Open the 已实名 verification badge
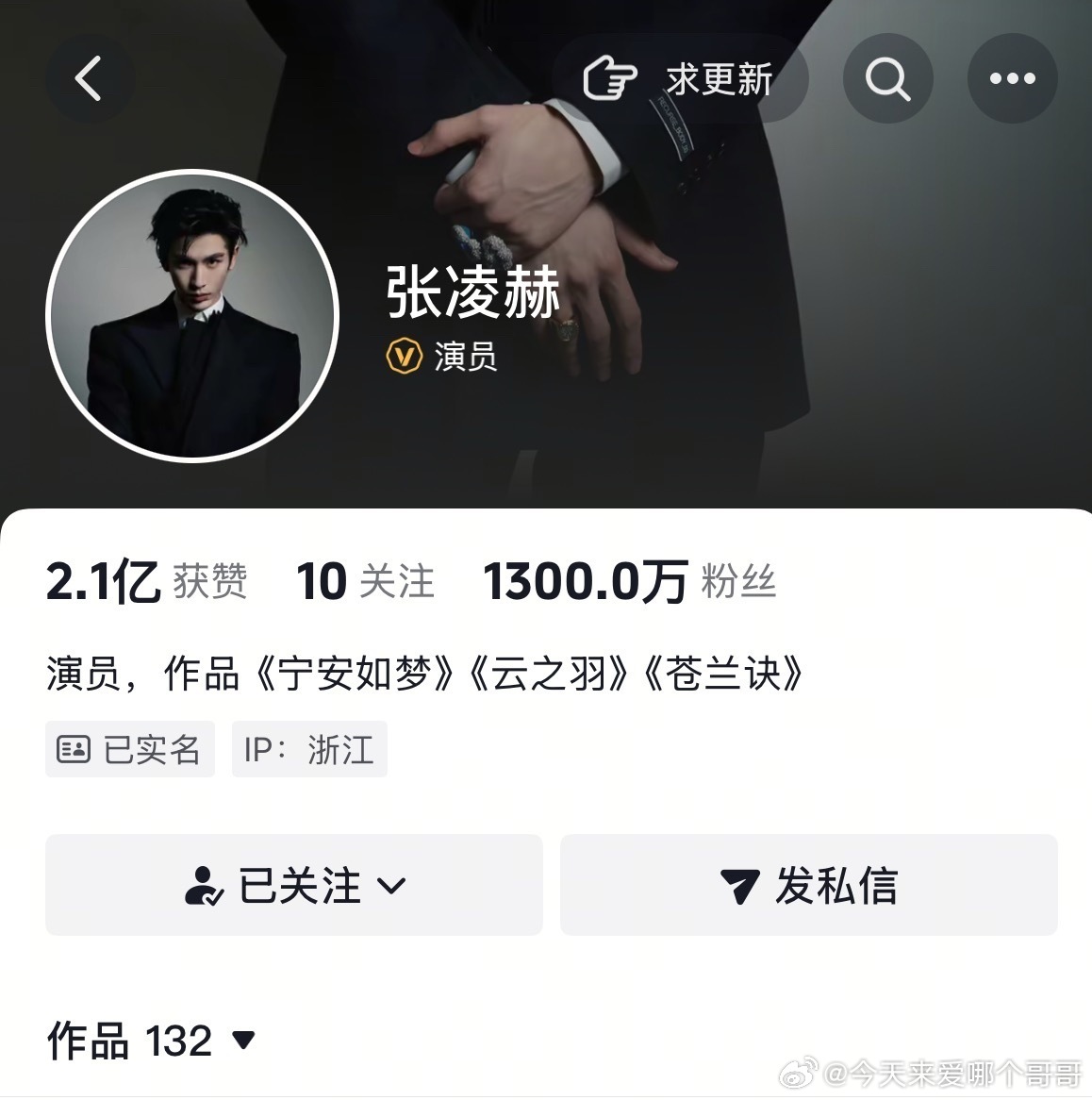Image resolution: width=1092 pixels, height=1100 pixels. 129,748
